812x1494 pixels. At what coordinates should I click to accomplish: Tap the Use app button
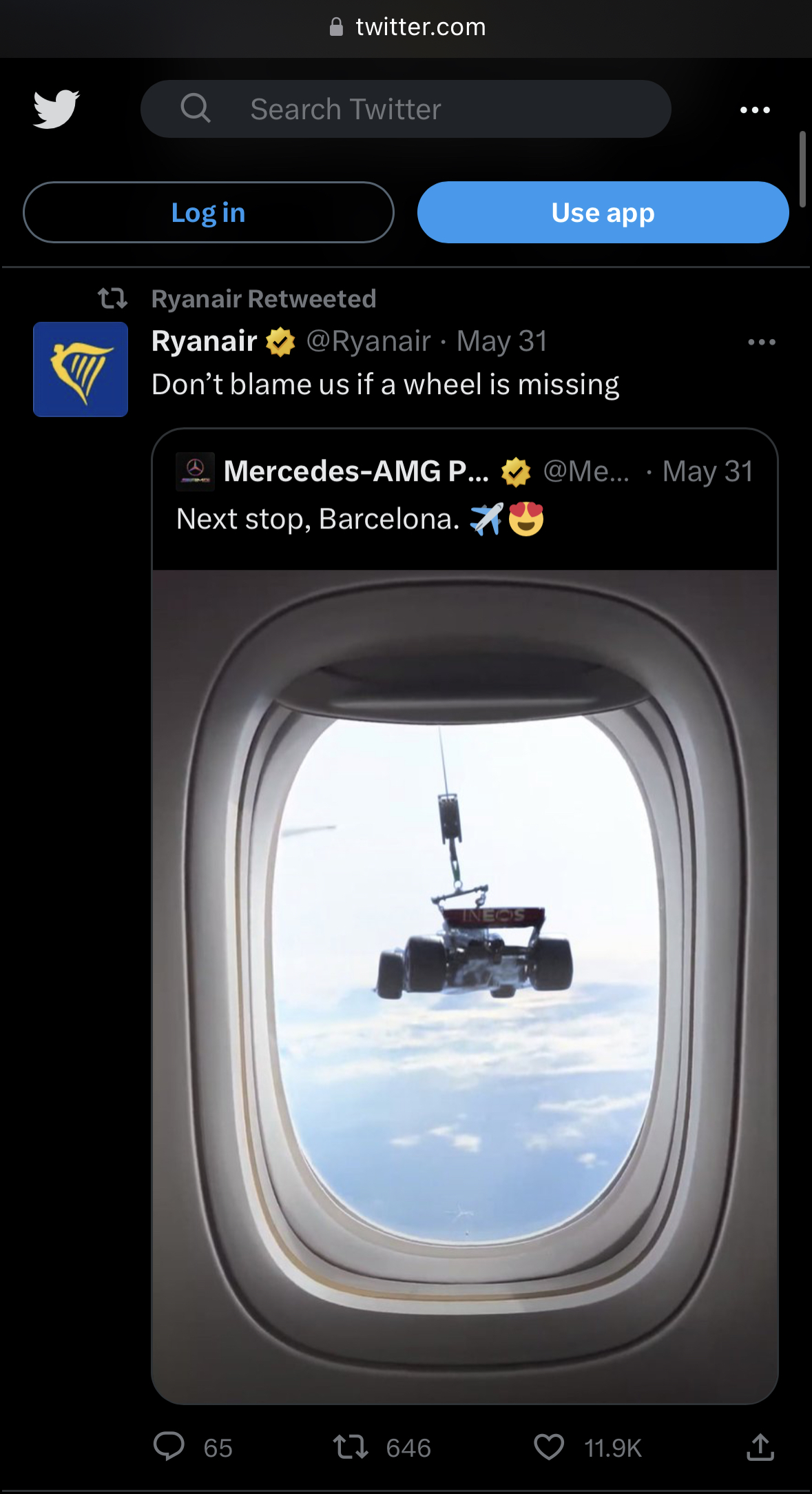point(603,212)
